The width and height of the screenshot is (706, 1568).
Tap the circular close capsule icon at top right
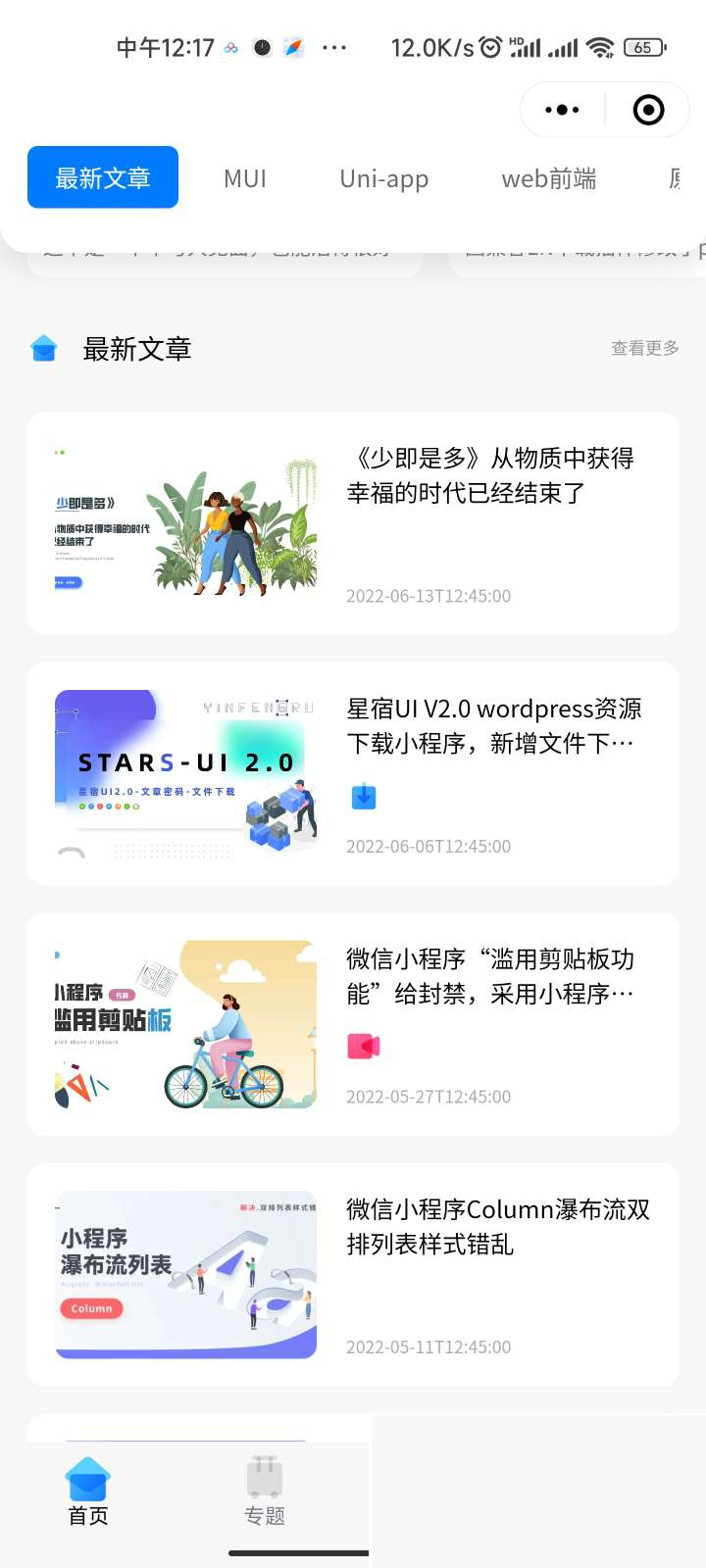point(647,110)
